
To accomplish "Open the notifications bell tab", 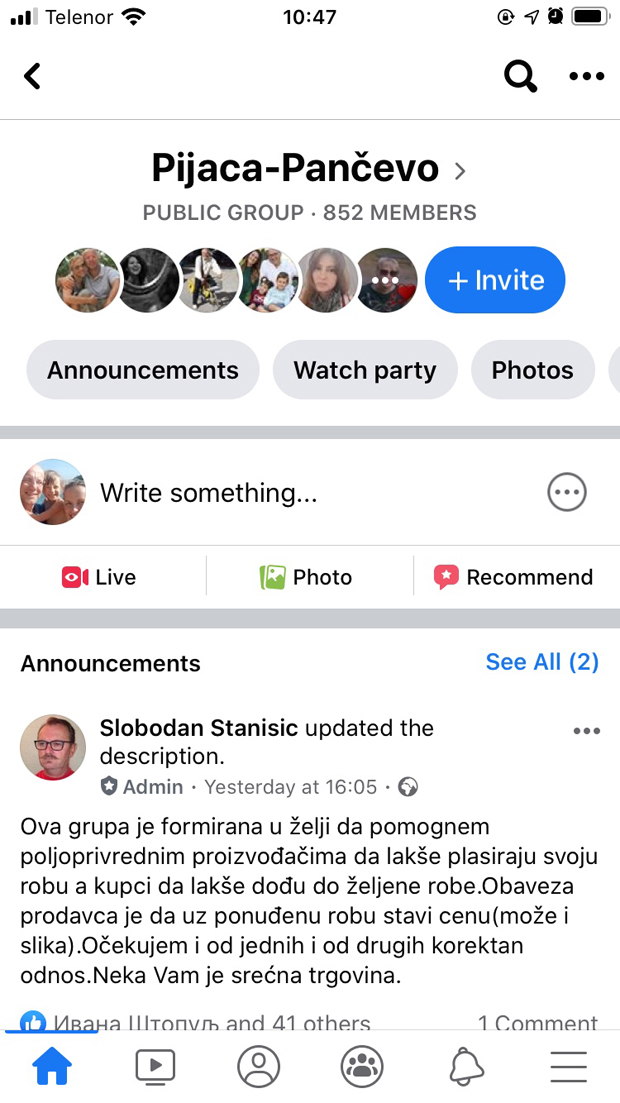I will [x=466, y=1067].
